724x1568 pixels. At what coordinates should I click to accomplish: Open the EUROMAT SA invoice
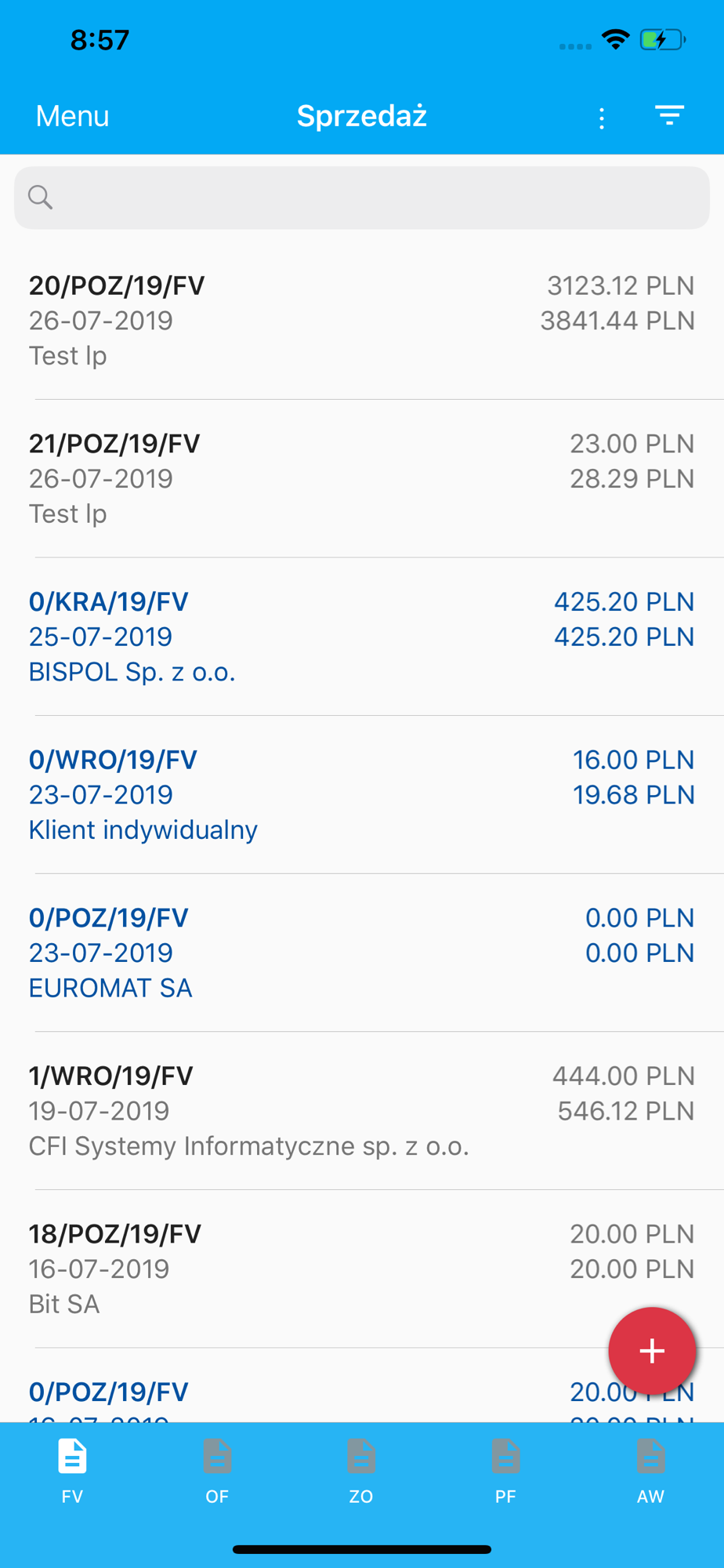click(x=362, y=953)
